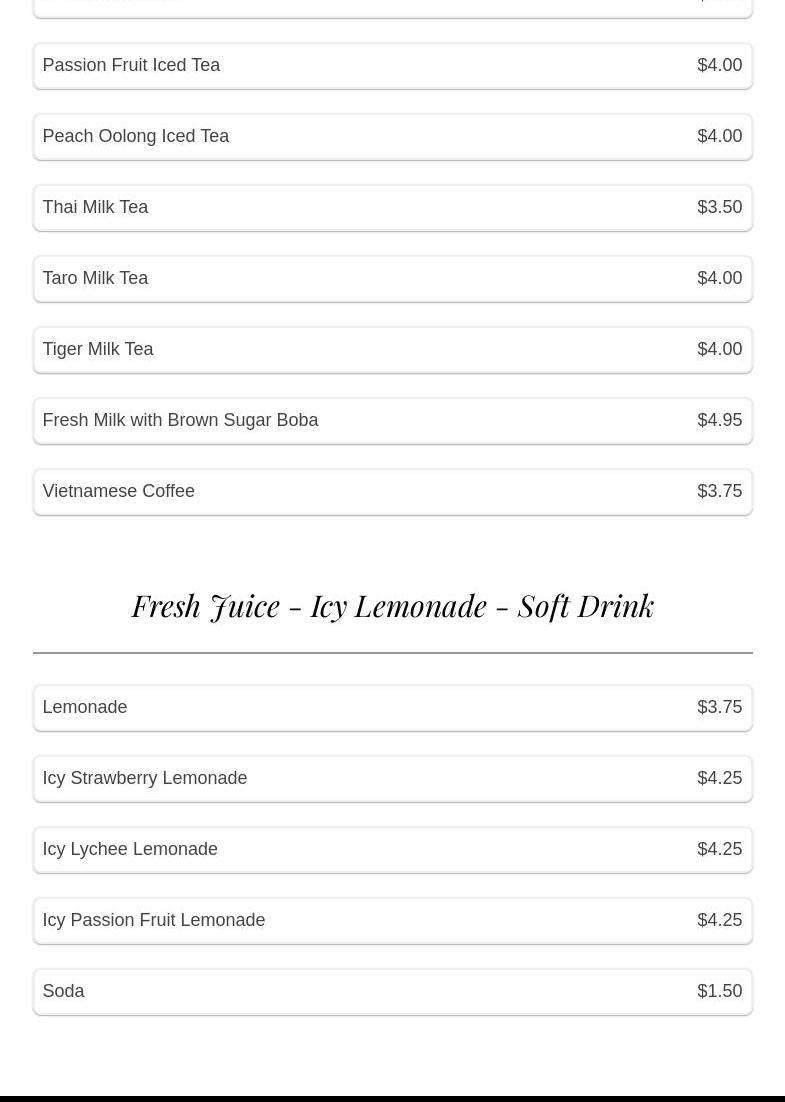This screenshot has width=785, height=1102.
Task: Select Fresh Milk with Brown Sugar Boba
Action: pyautogui.click(x=392, y=421)
